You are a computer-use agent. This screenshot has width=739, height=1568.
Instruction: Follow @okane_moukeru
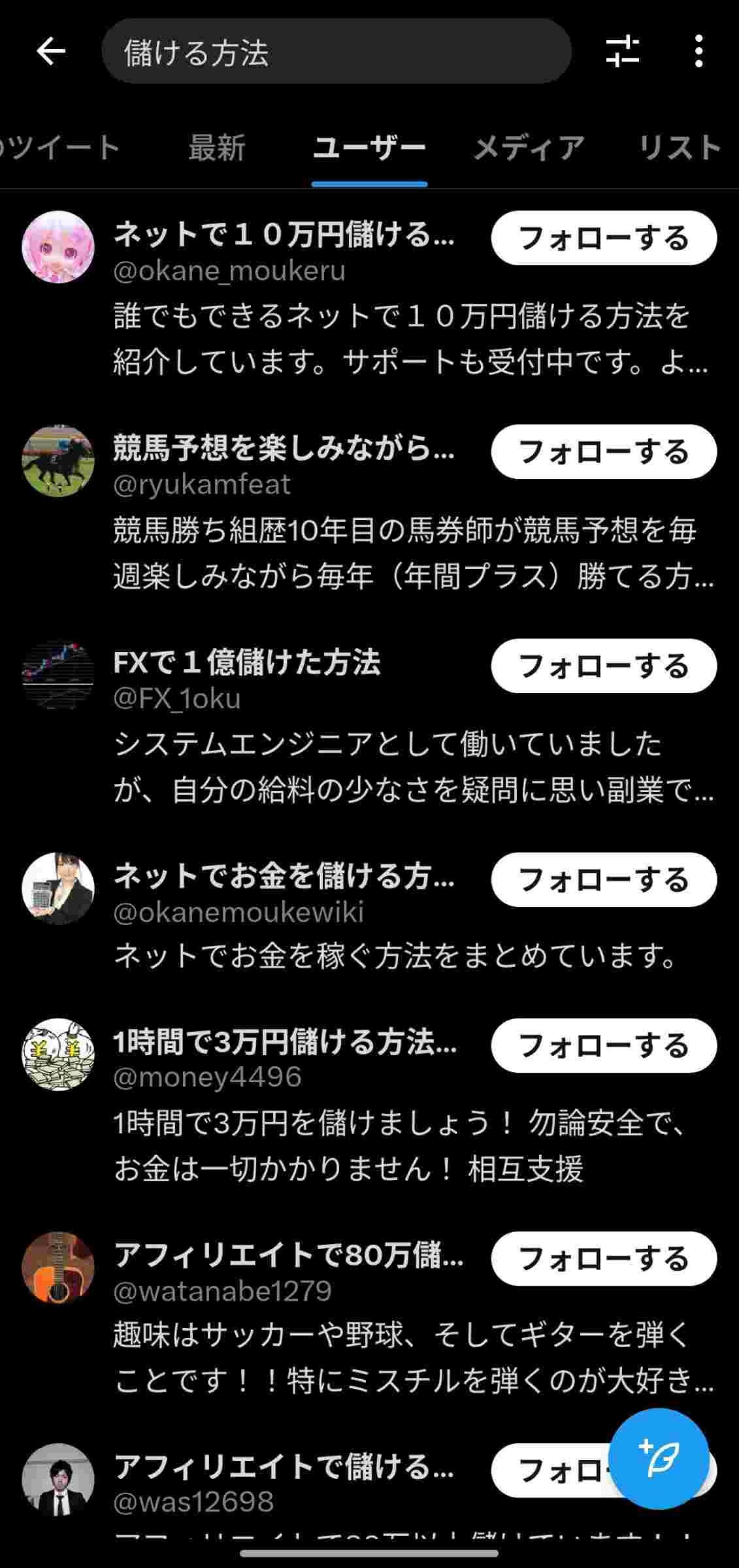pyautogui.click(x=603, y=238)
